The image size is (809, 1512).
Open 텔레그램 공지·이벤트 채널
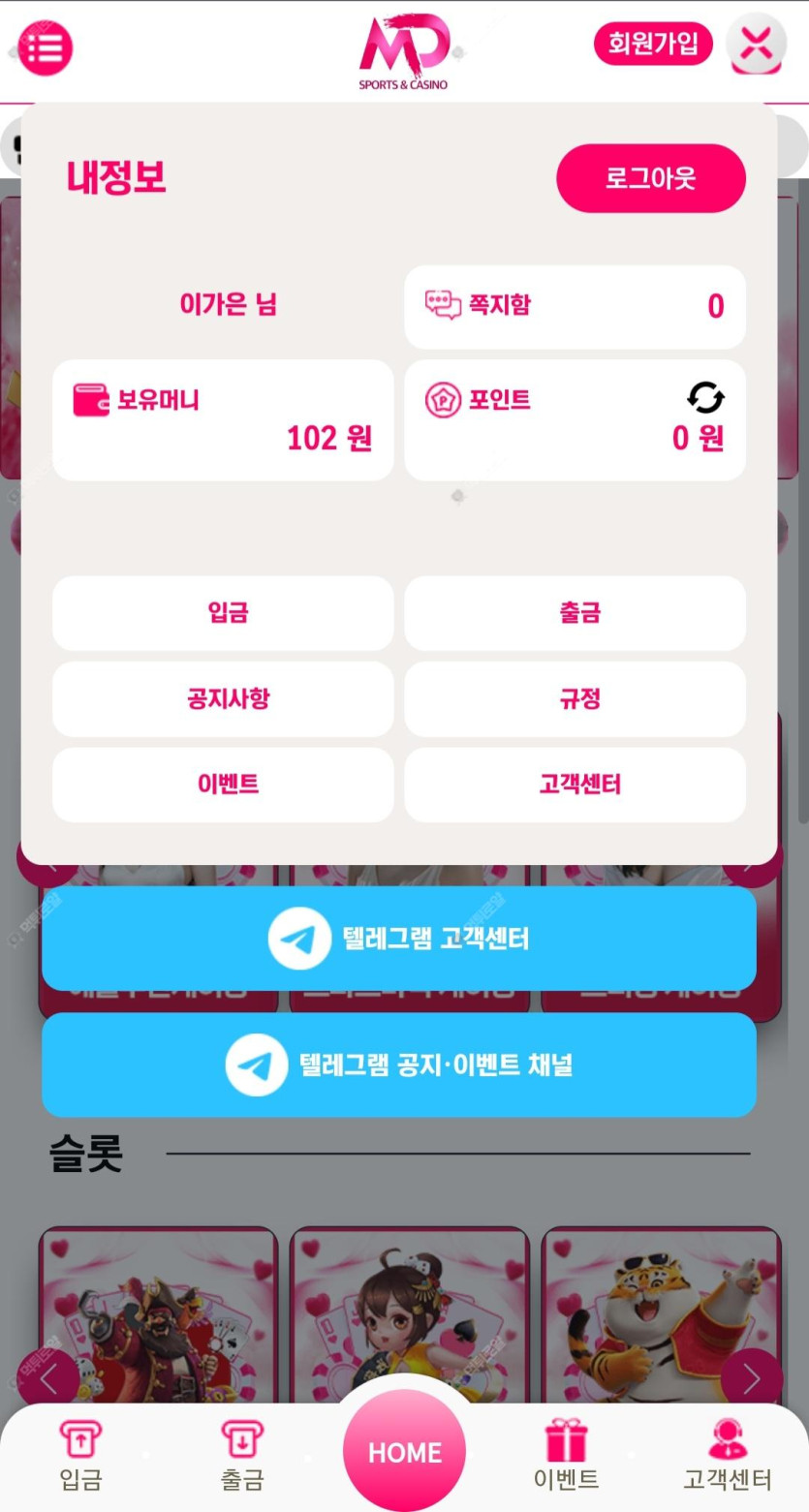(398, 1065)
